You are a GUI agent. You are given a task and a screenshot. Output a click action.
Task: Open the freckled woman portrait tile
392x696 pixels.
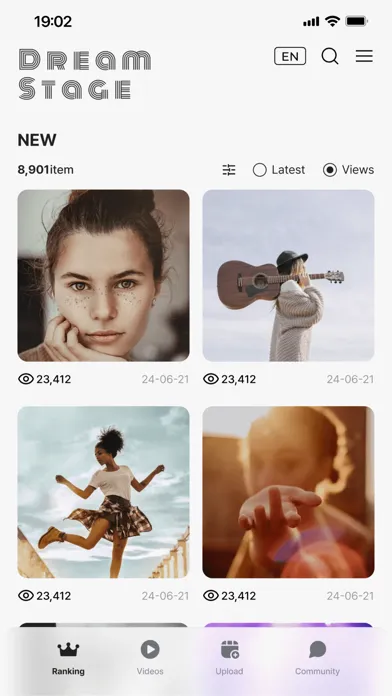(103, 276)
